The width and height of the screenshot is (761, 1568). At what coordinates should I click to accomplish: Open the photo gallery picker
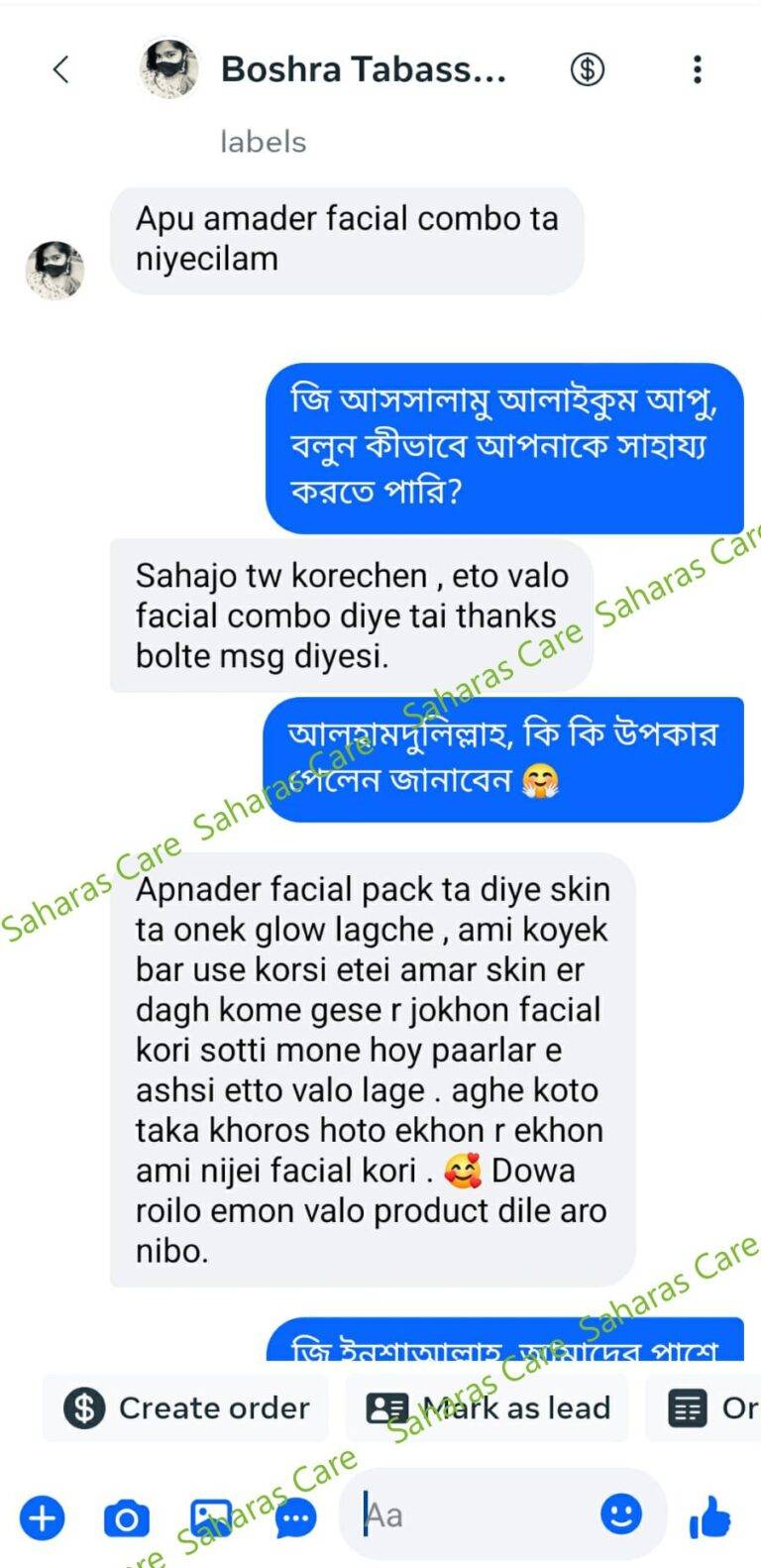211,1515
